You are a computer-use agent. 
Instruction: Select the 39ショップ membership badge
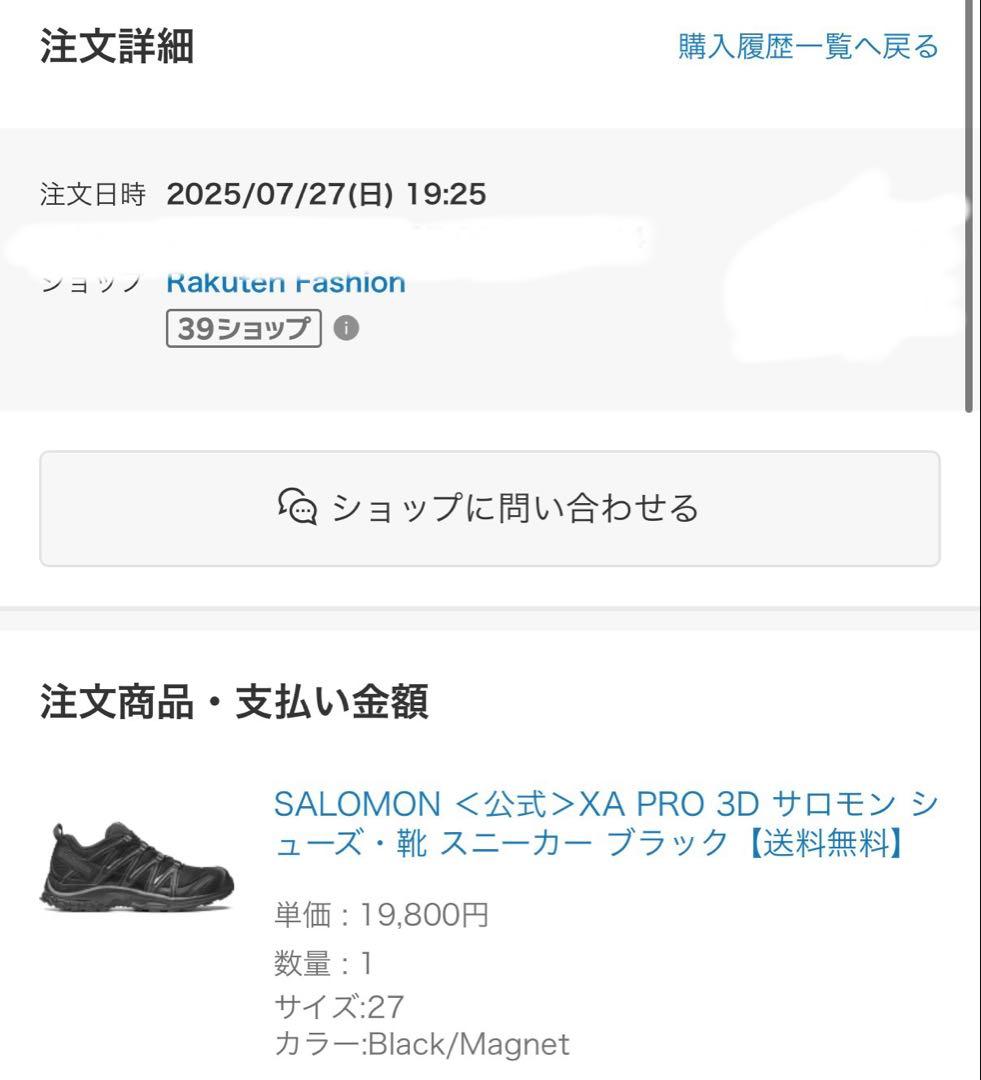(243, 328)
